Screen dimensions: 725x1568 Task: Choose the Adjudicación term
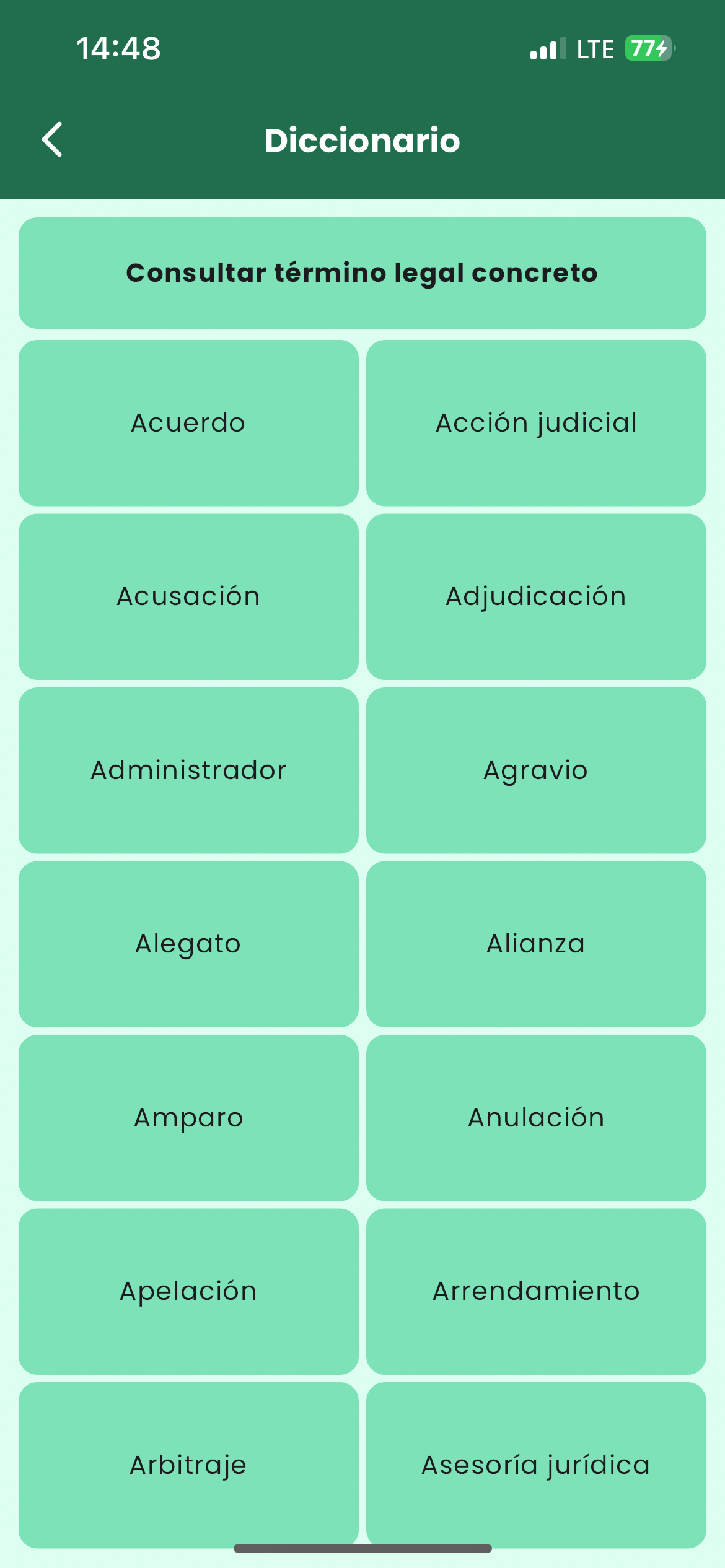coord(536,597)
